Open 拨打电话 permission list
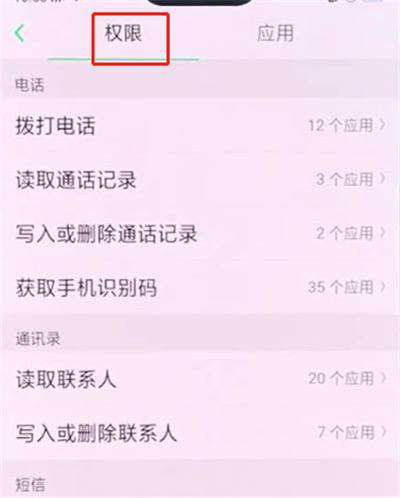 200,126
